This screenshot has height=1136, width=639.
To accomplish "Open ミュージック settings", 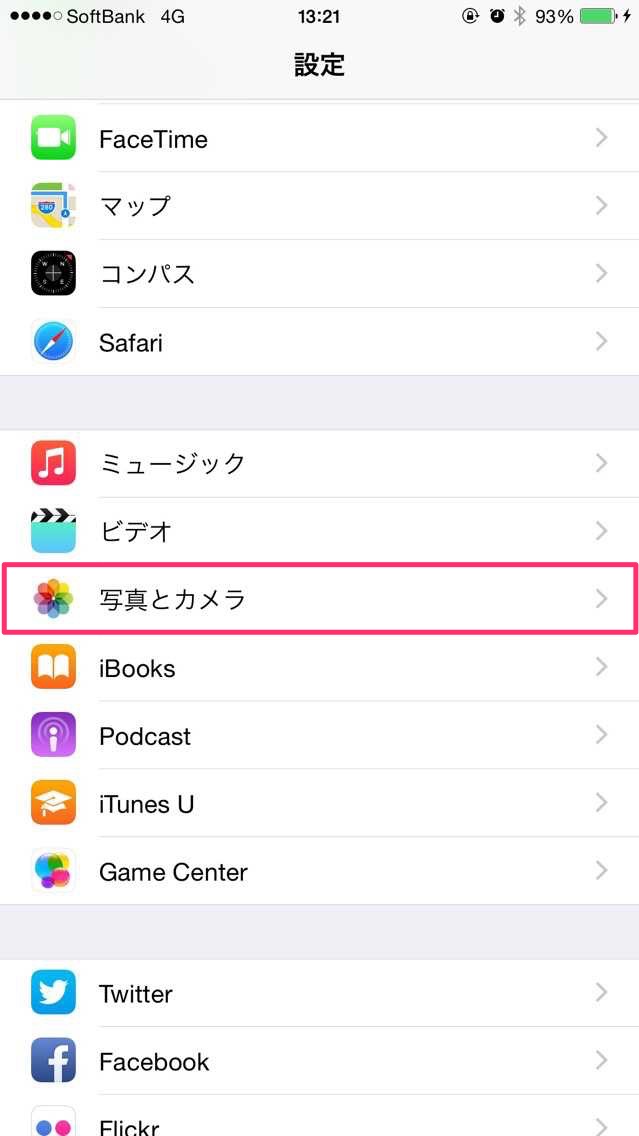I will pos(320,464).
